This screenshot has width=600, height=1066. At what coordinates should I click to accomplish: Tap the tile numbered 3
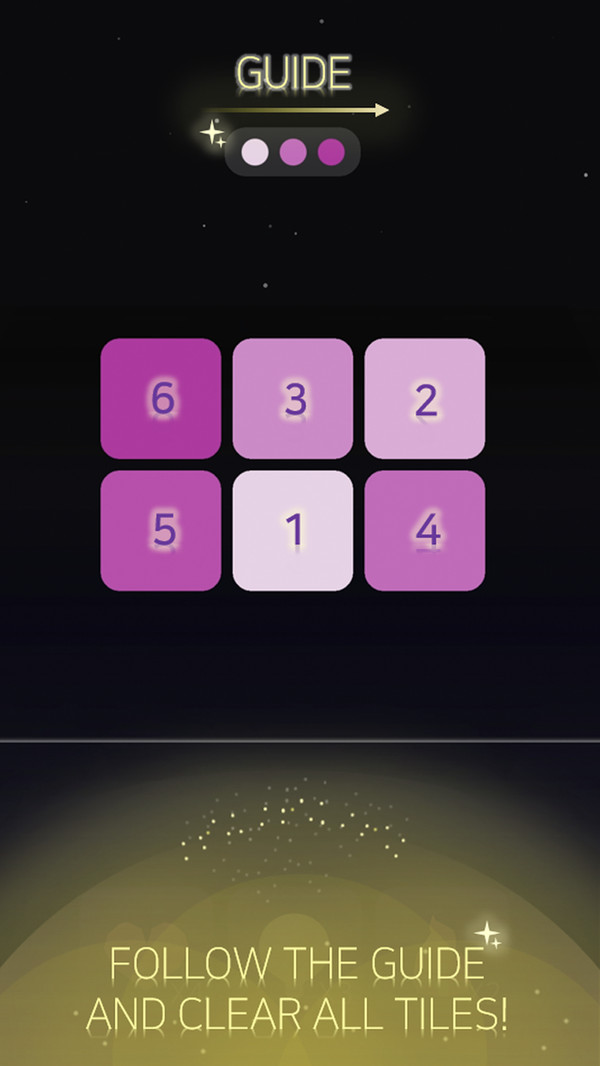point(293,399)
